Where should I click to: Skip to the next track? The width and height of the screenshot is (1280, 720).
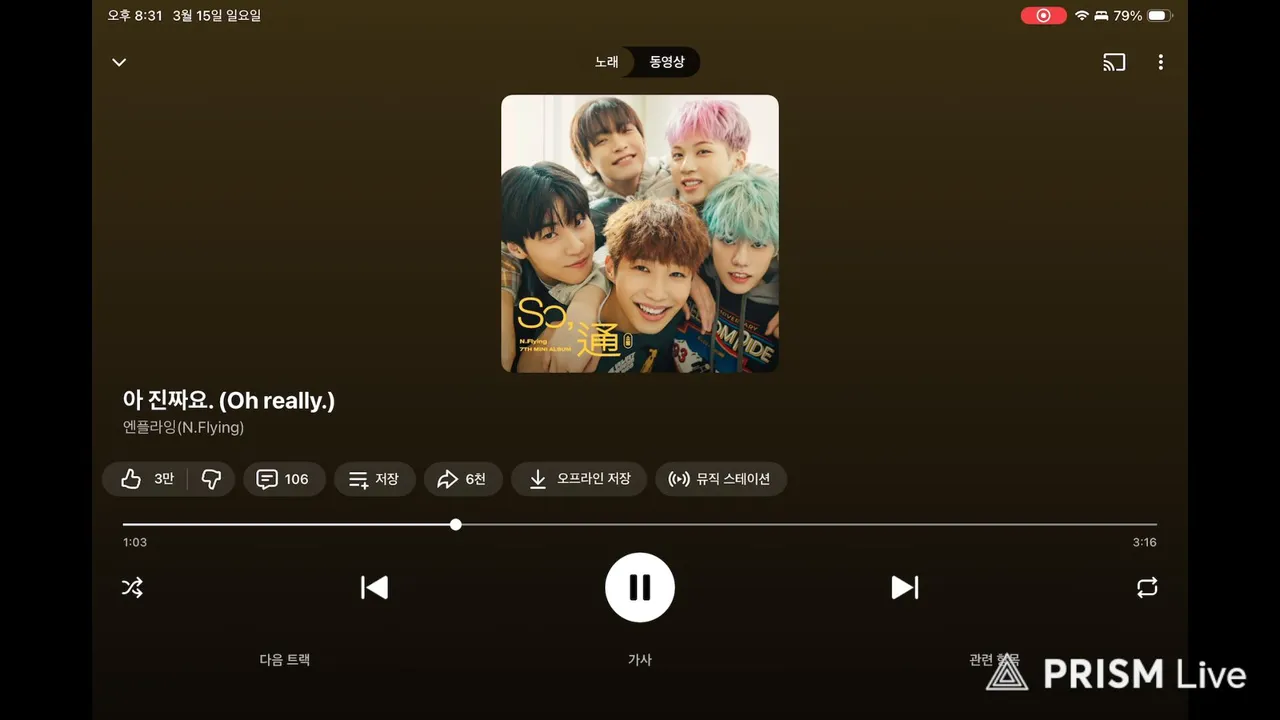click(904, 588)
